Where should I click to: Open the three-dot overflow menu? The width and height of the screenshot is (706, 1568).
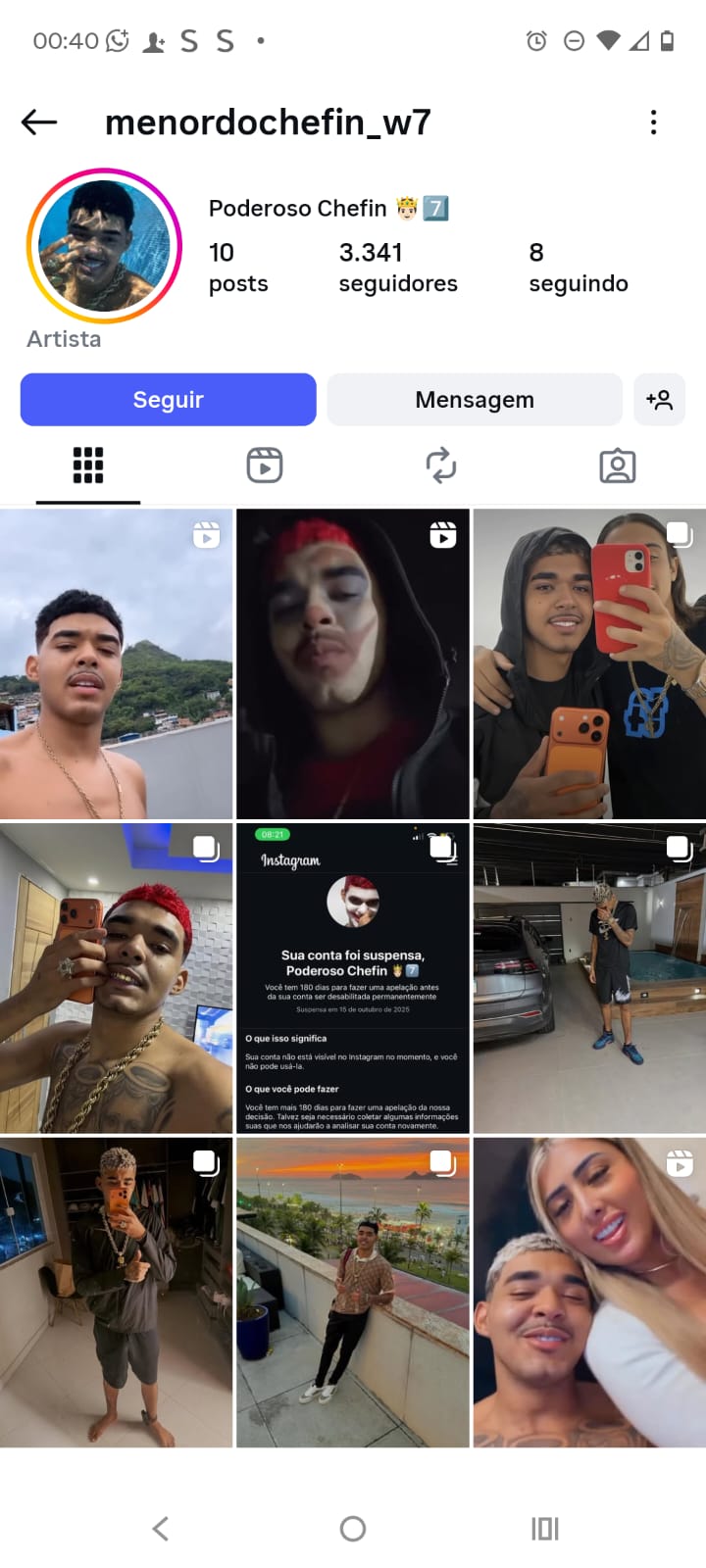click(653, 122)
